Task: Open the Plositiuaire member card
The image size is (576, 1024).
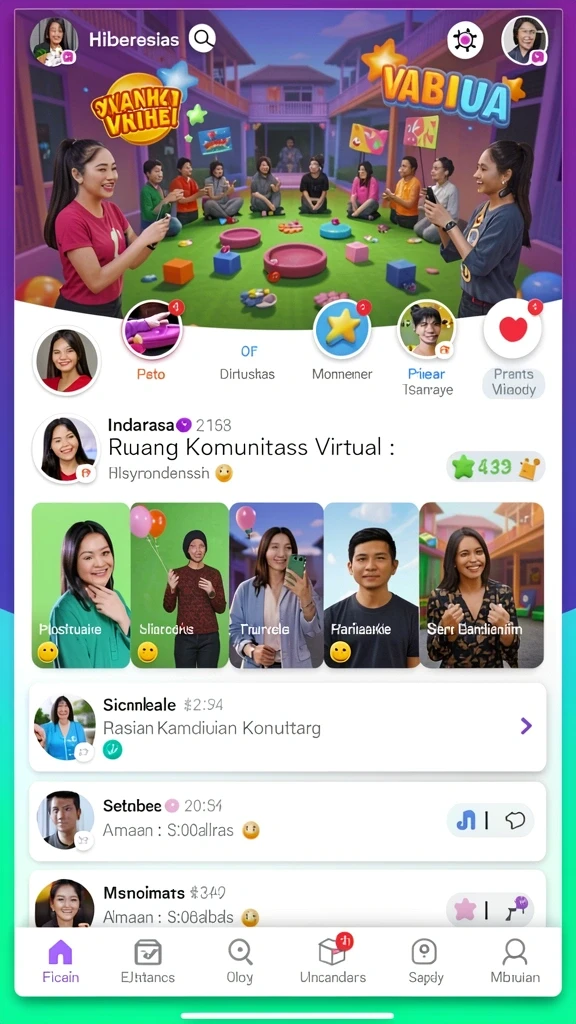Action: coord(81,585)
